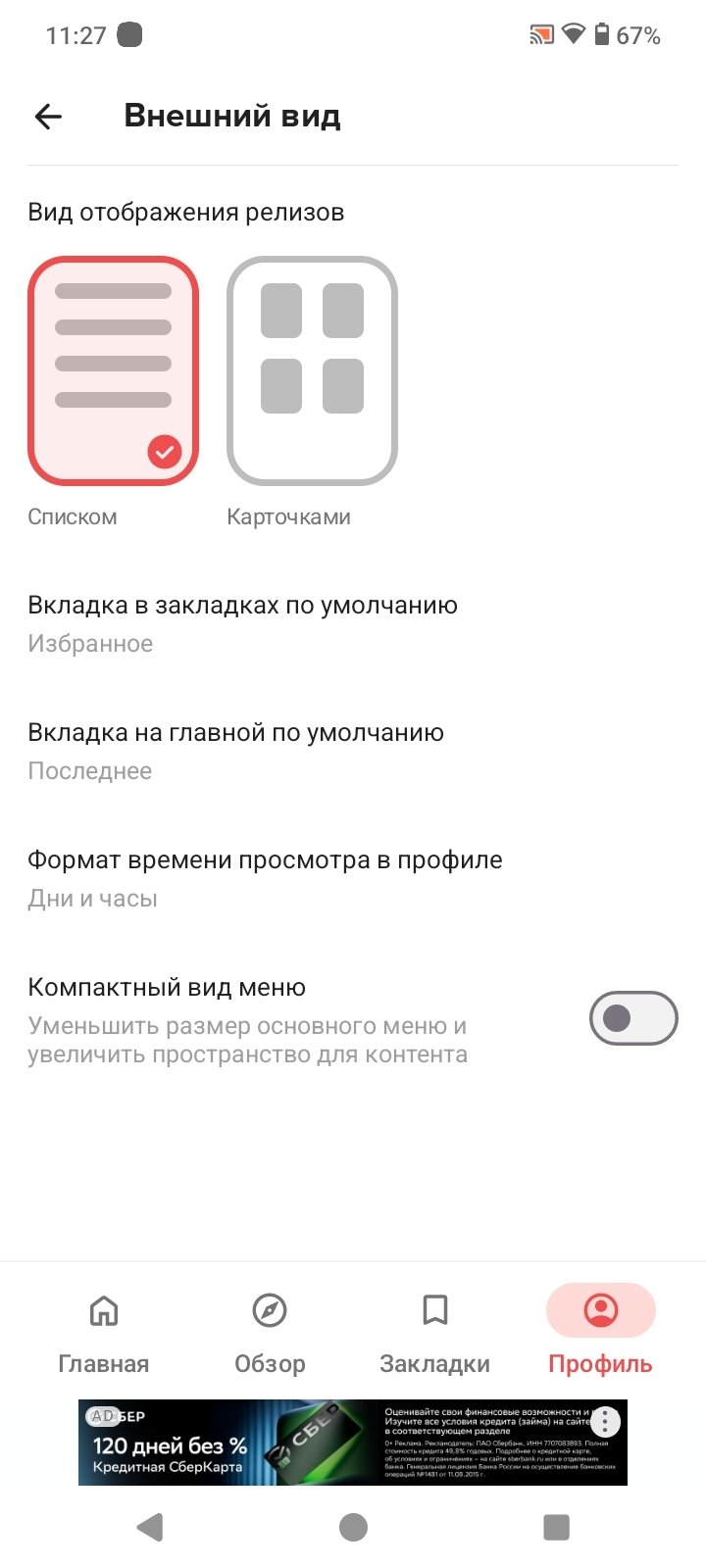706x1568 pixels.
Task: Go to the Профиль tab
Action: click(x=600, y=1331)
